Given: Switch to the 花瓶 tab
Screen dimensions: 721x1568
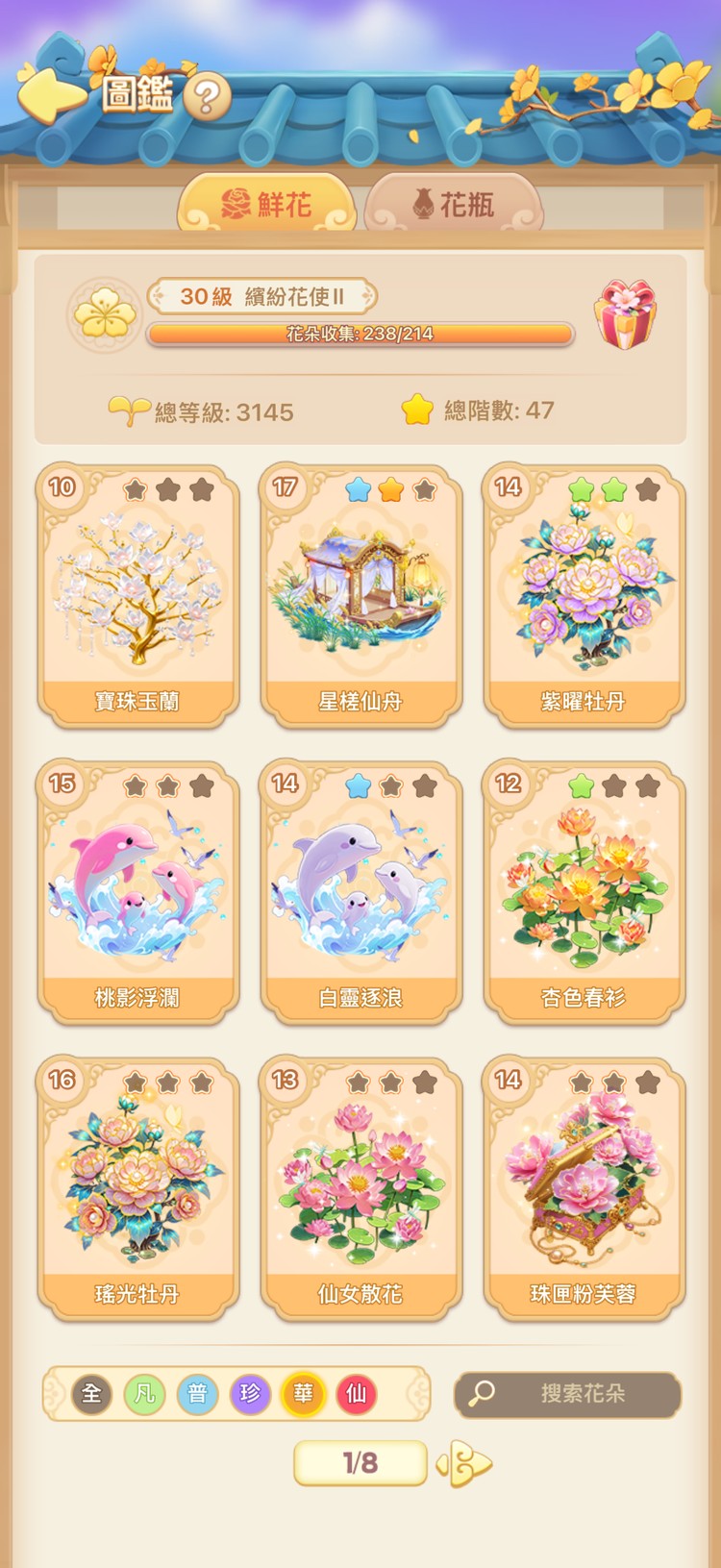Looking at the screenshot, I should [453, 204].
